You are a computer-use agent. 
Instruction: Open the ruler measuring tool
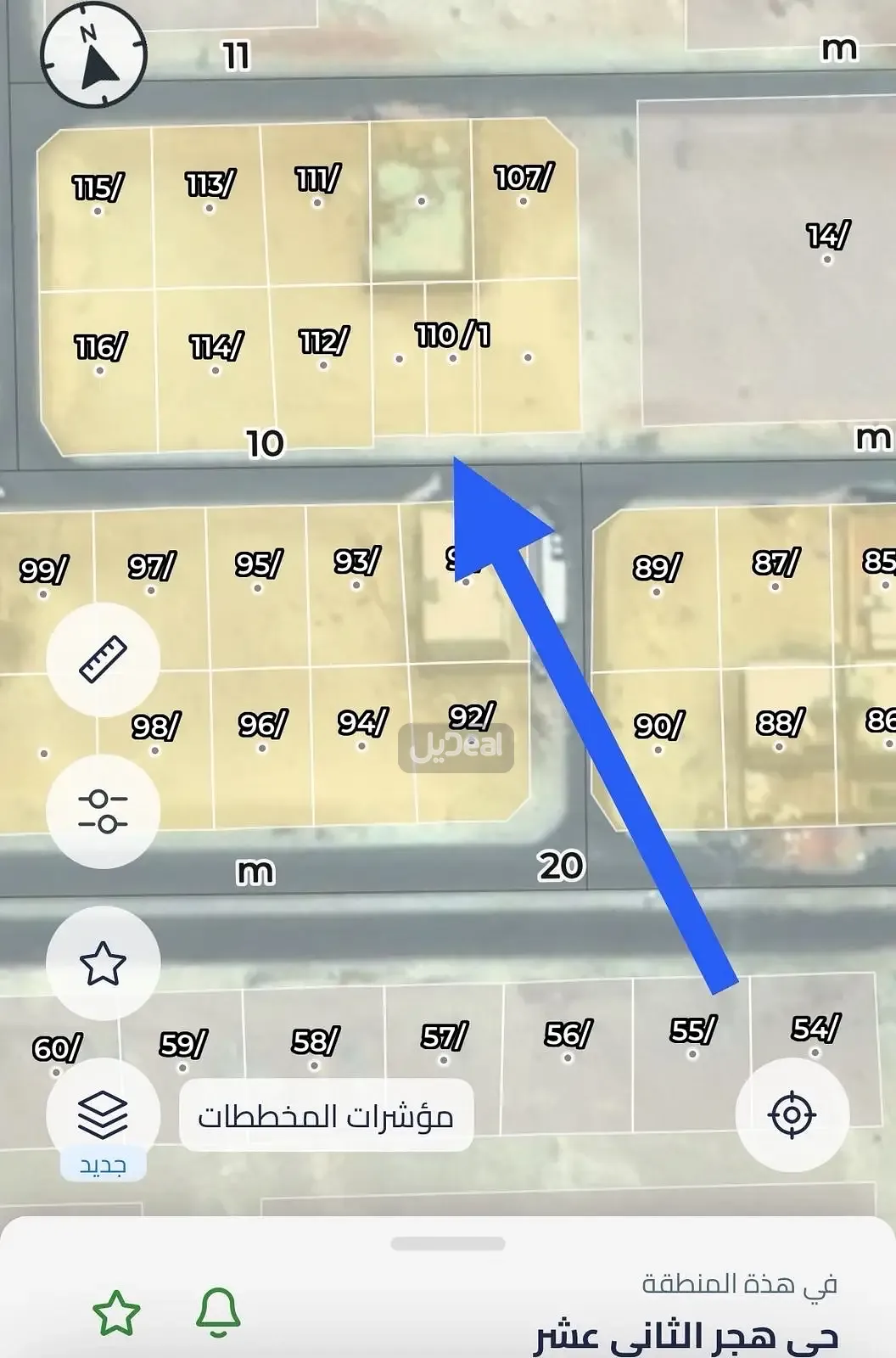(103, 659)
